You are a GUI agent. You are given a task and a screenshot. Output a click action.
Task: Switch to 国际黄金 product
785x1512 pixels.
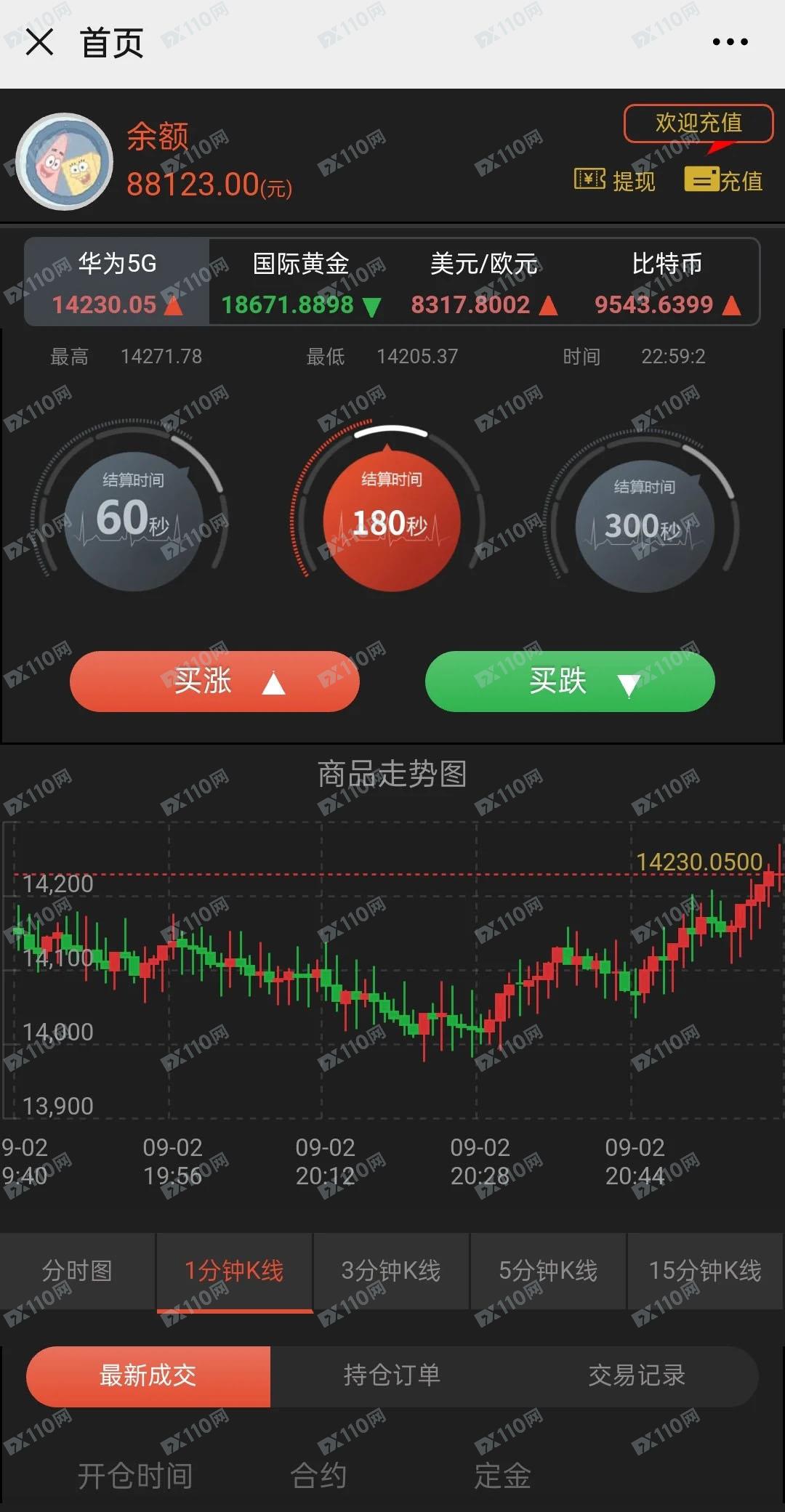click(x=301, y=283)
